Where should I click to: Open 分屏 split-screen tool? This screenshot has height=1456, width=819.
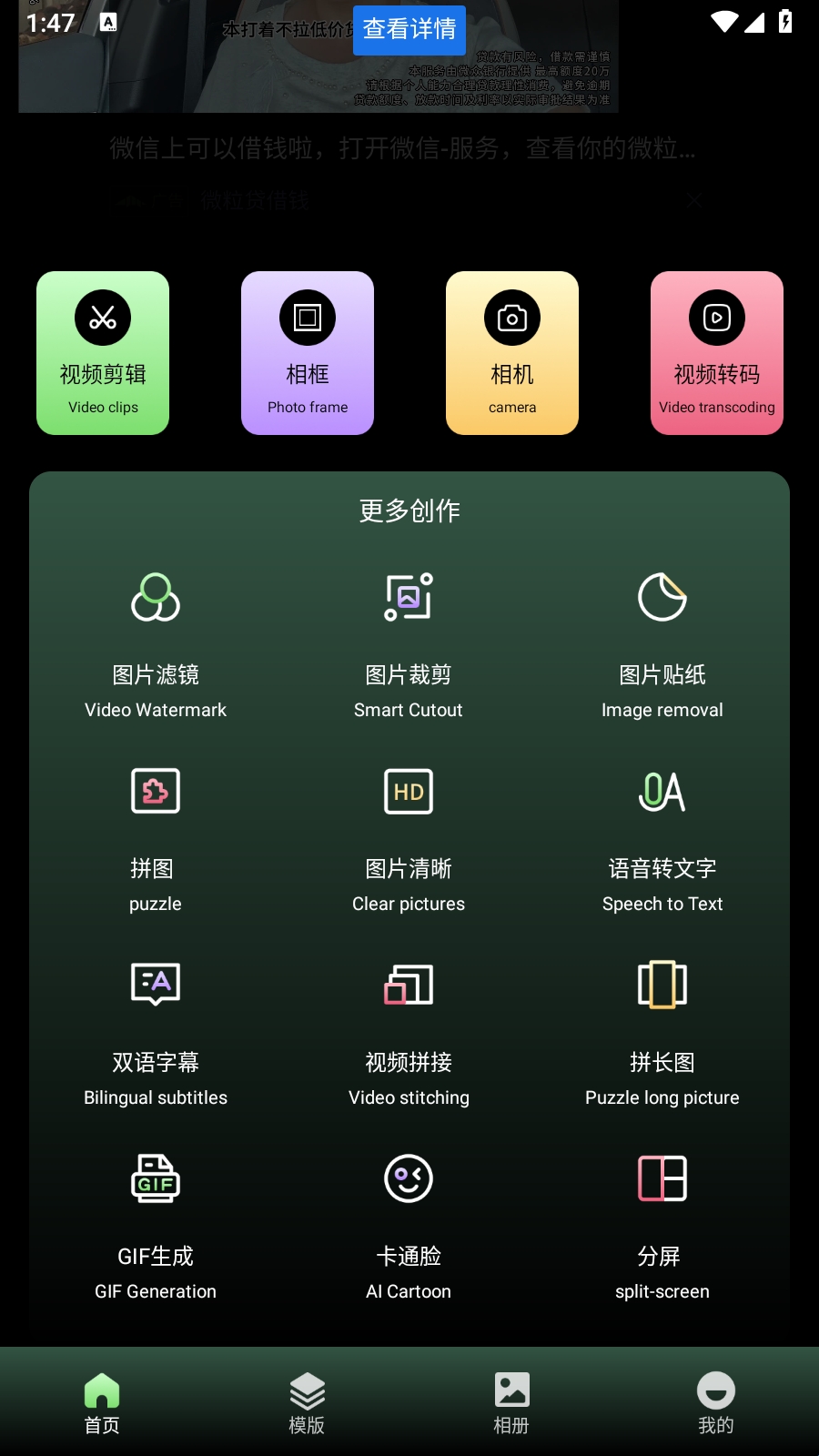tap(662, 1226)
